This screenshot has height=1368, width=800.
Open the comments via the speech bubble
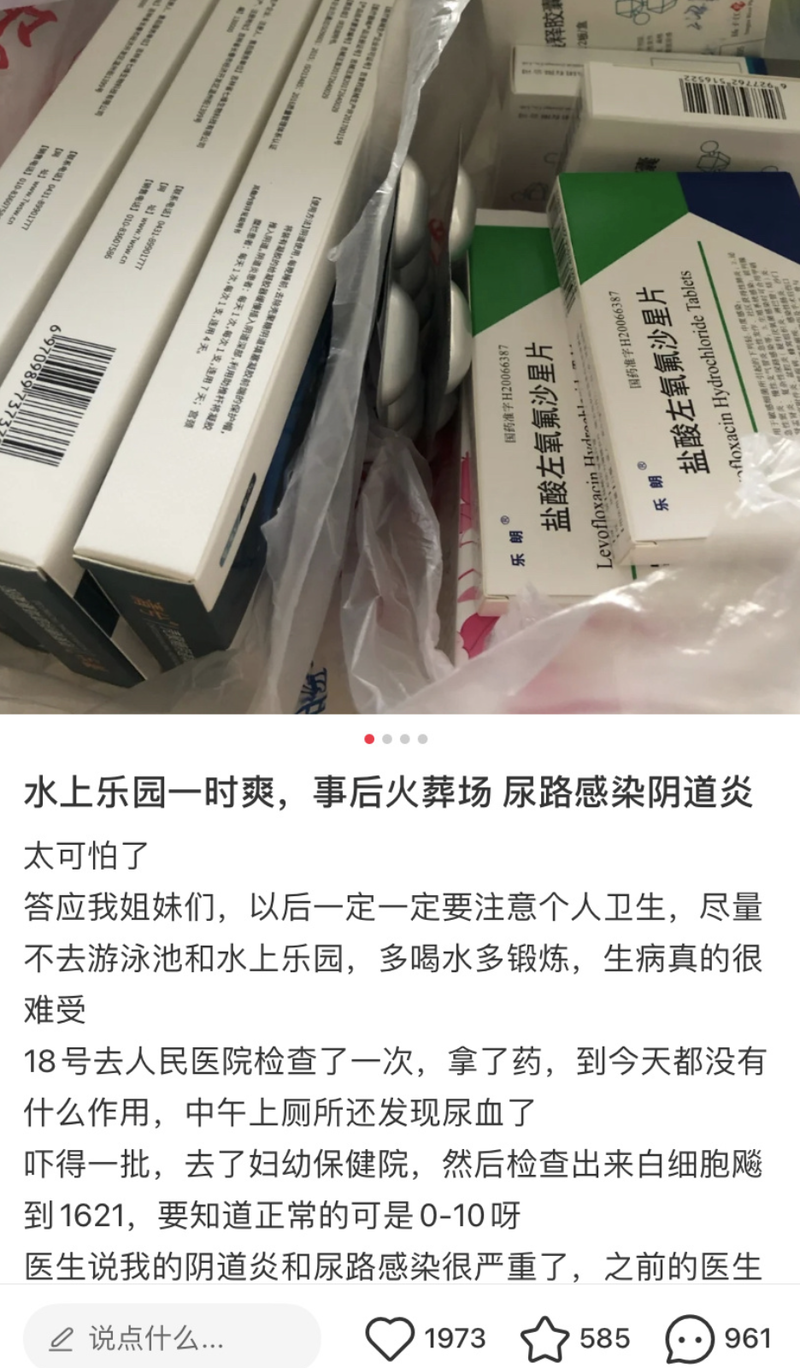691,1338
